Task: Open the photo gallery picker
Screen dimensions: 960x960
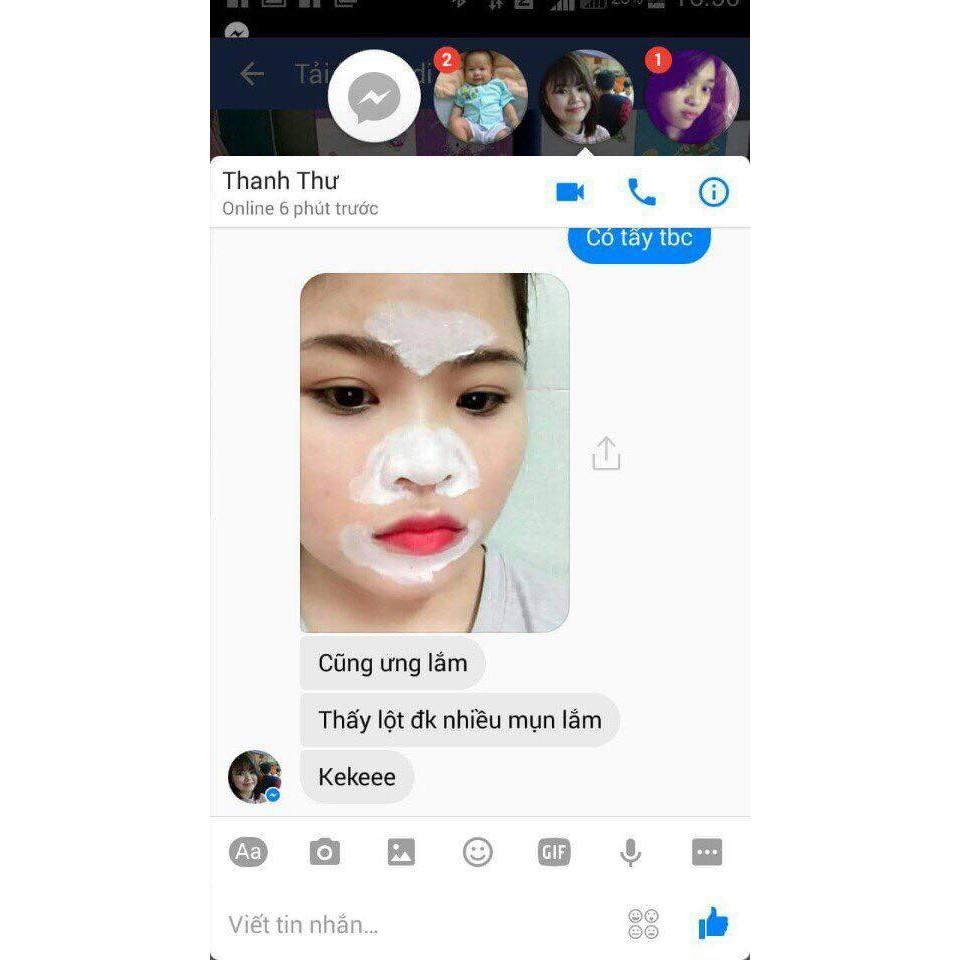Action: [401, 852]
